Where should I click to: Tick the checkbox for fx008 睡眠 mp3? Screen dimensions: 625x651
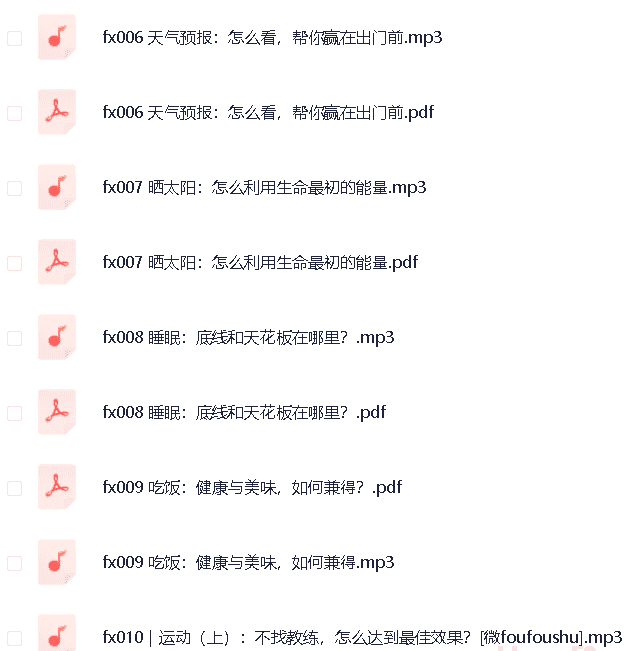[15, 338]
